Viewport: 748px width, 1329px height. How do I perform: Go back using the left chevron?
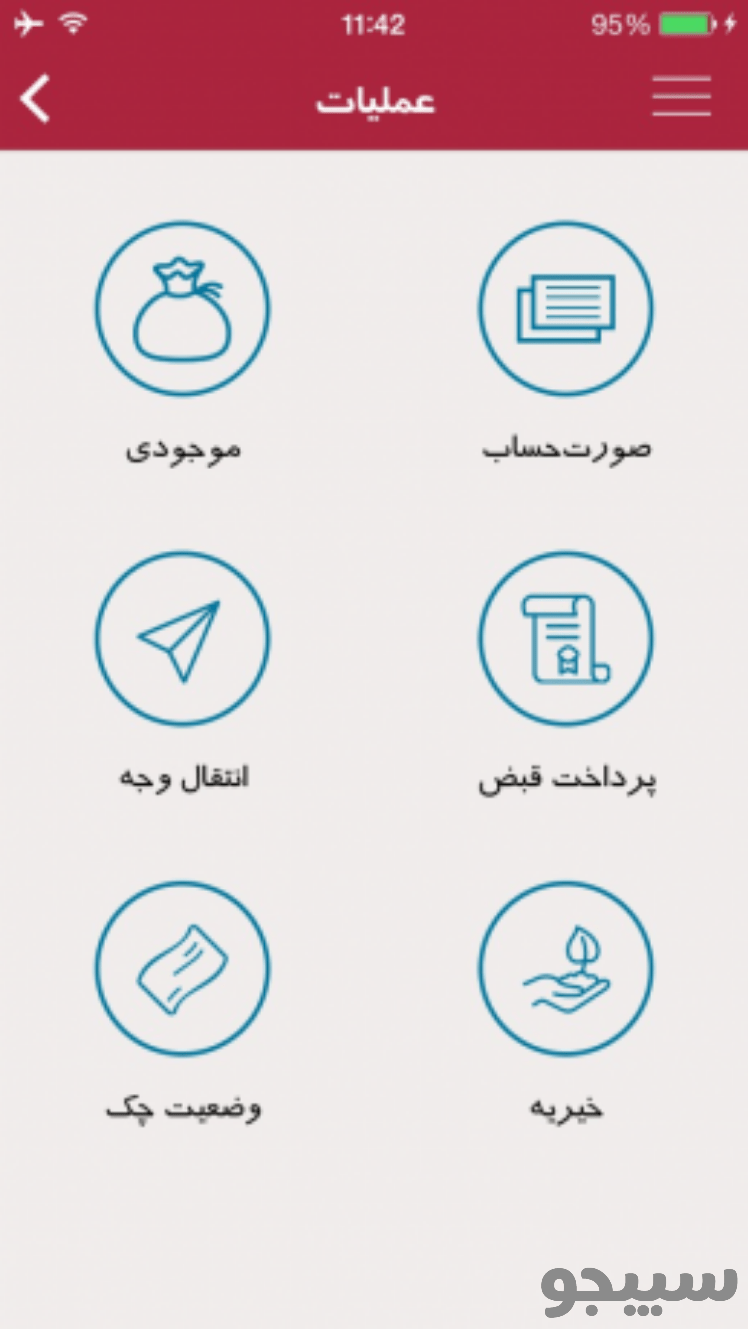tap(33, 99)
